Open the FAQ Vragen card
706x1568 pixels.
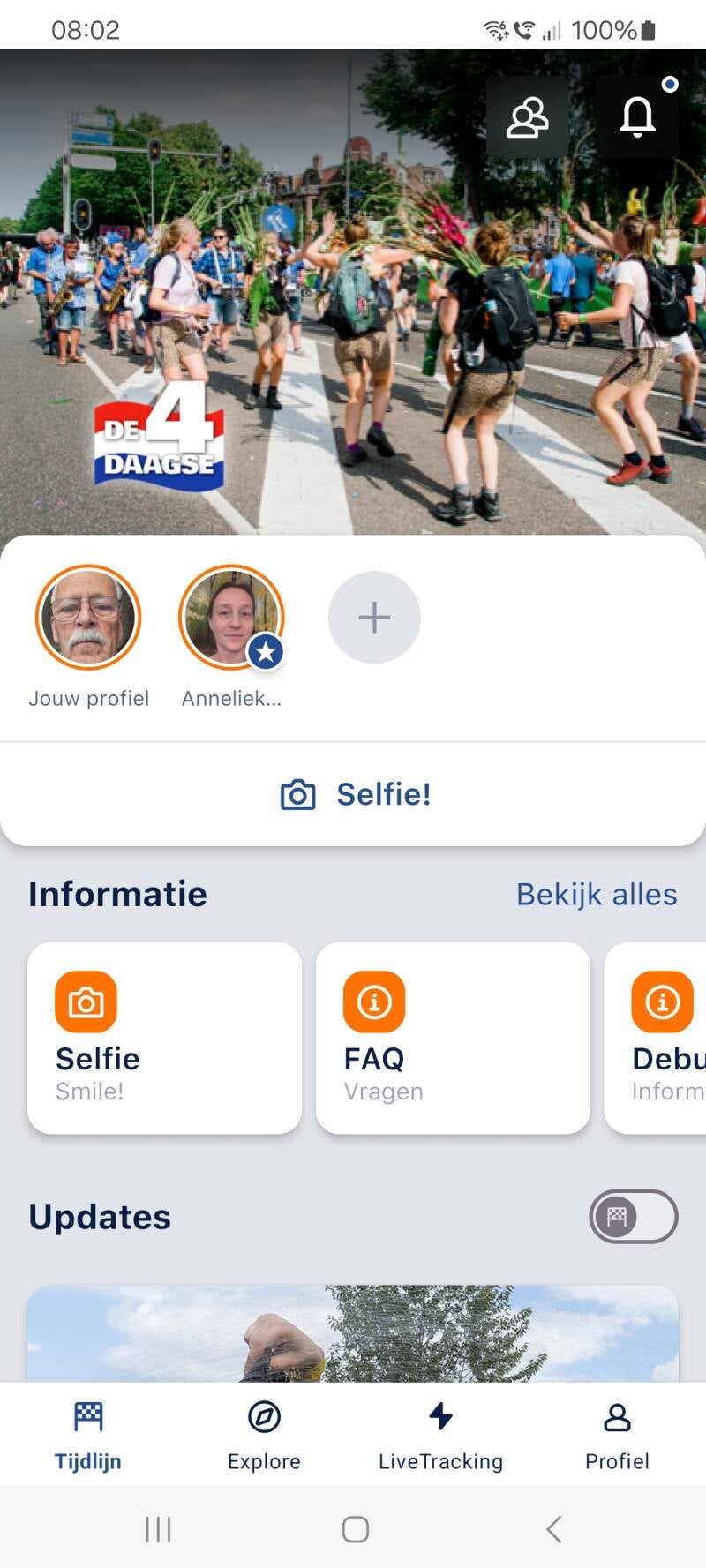[453, 1037]
